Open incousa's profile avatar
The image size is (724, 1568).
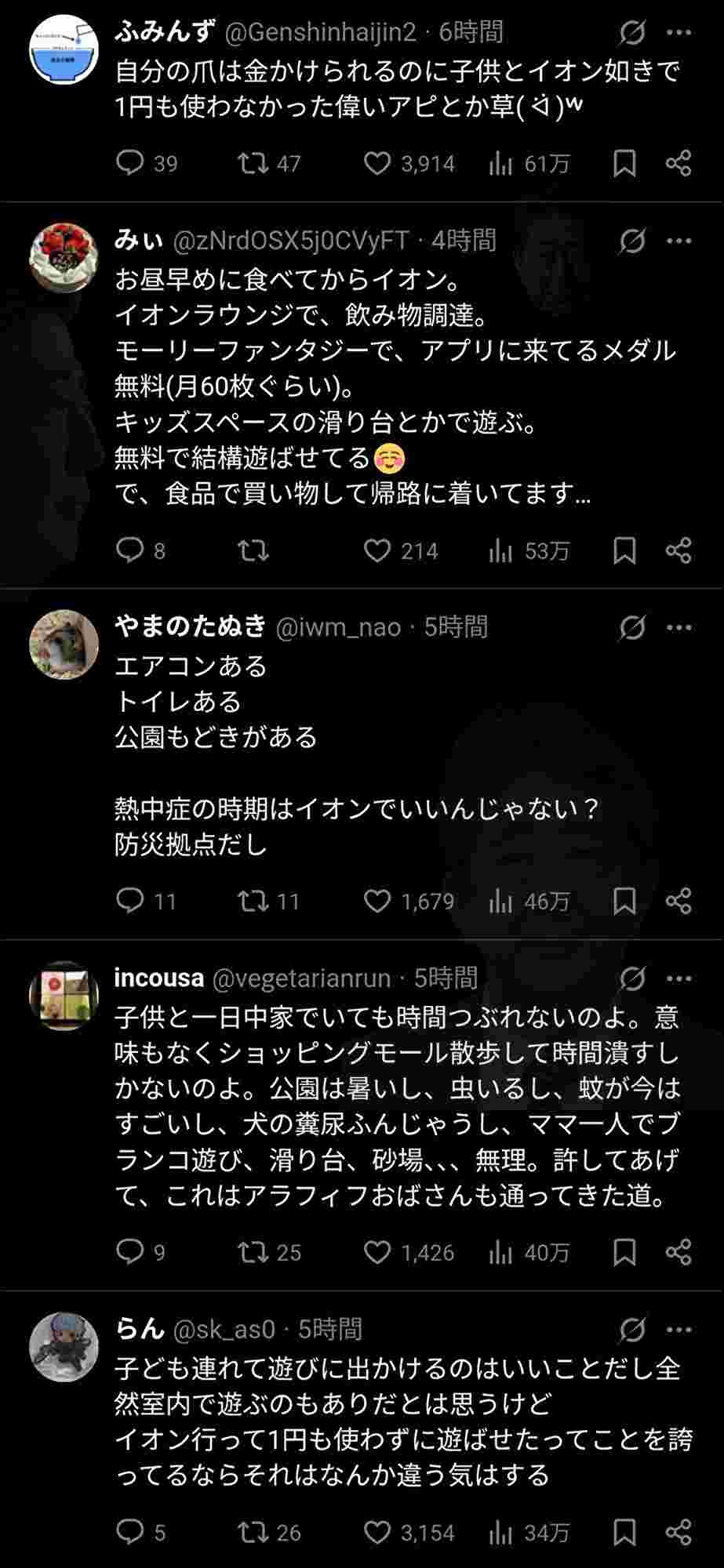pyautogui.click(x=64, y=995)
